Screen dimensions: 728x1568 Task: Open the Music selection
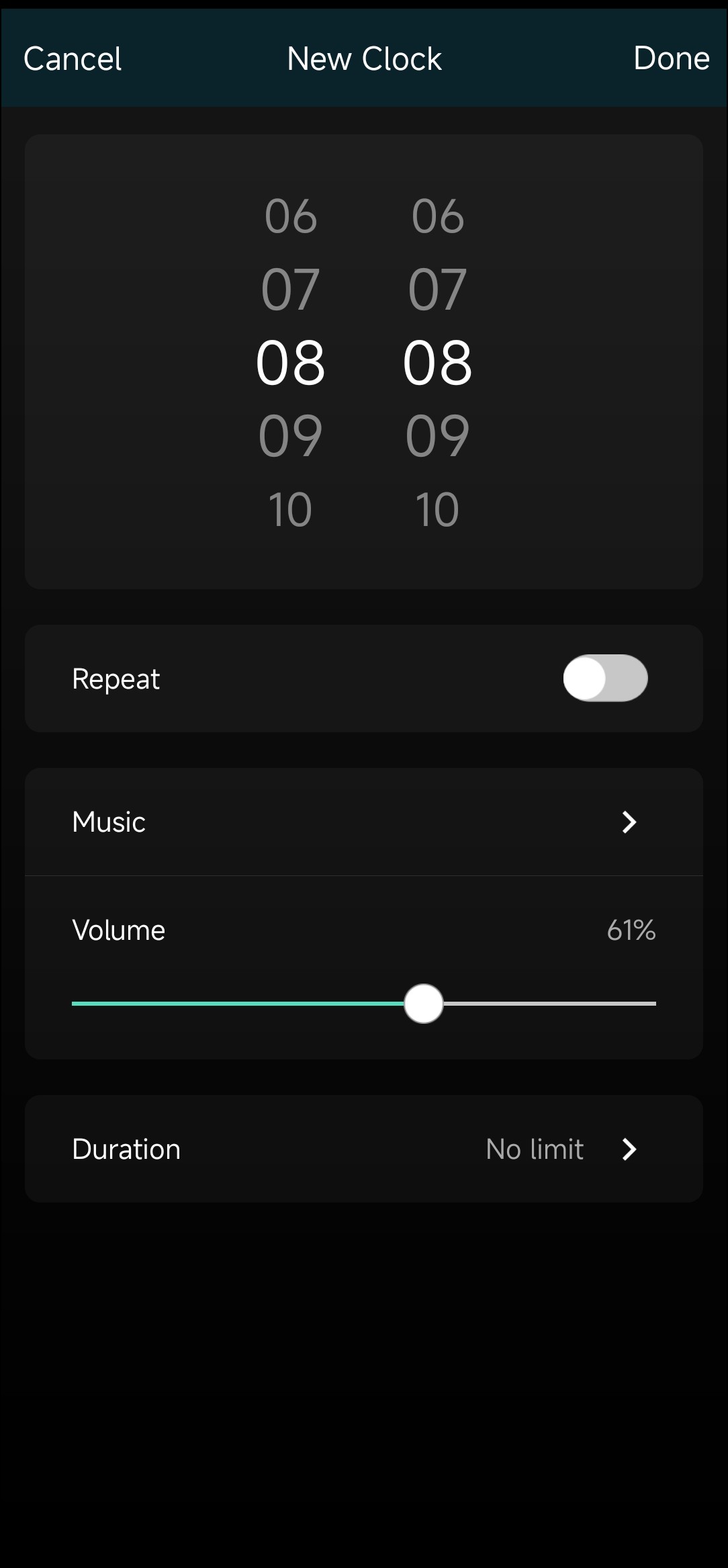(x=363, y=822)
